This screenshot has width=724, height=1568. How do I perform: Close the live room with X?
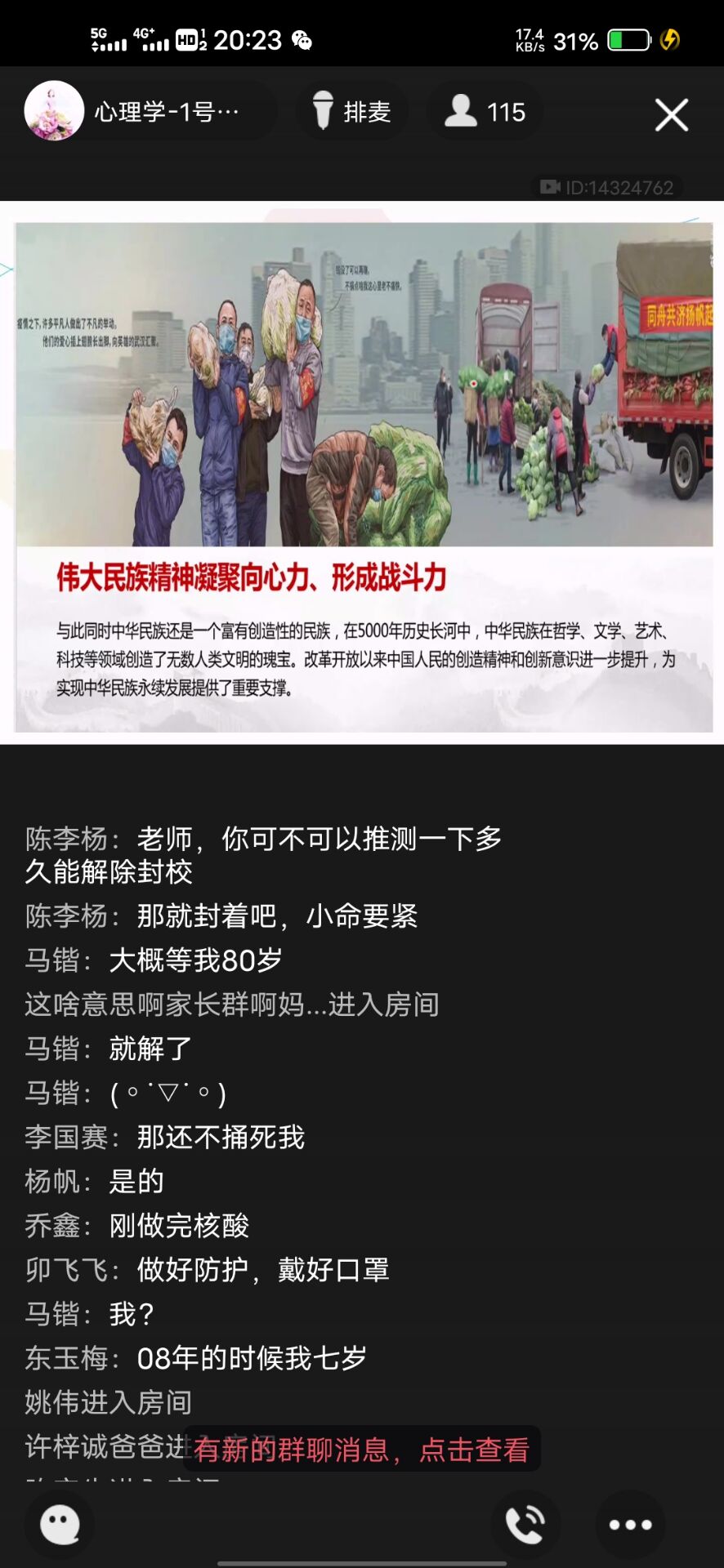671,115
